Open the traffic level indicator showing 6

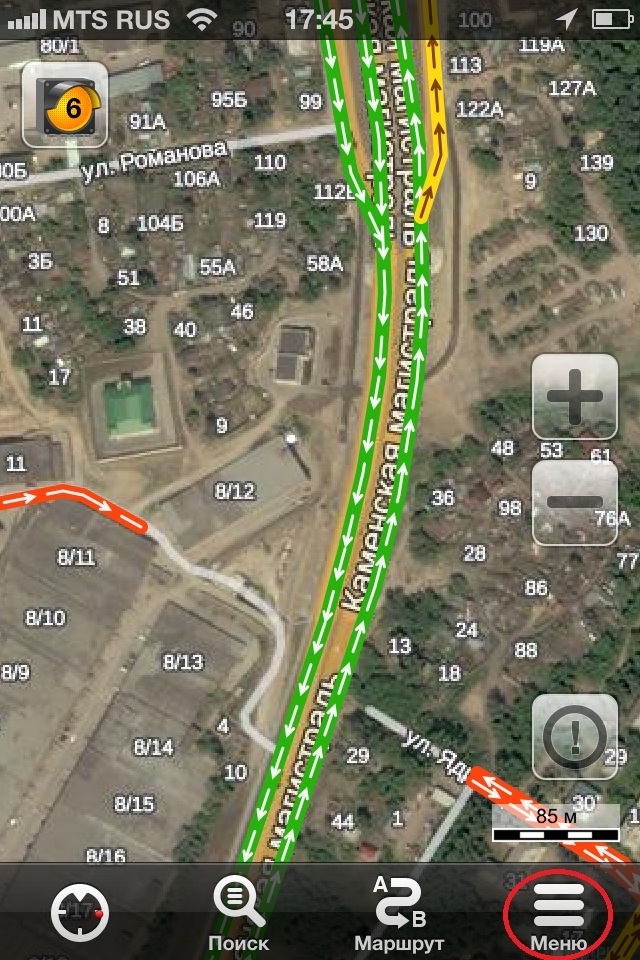coord(65,104)
